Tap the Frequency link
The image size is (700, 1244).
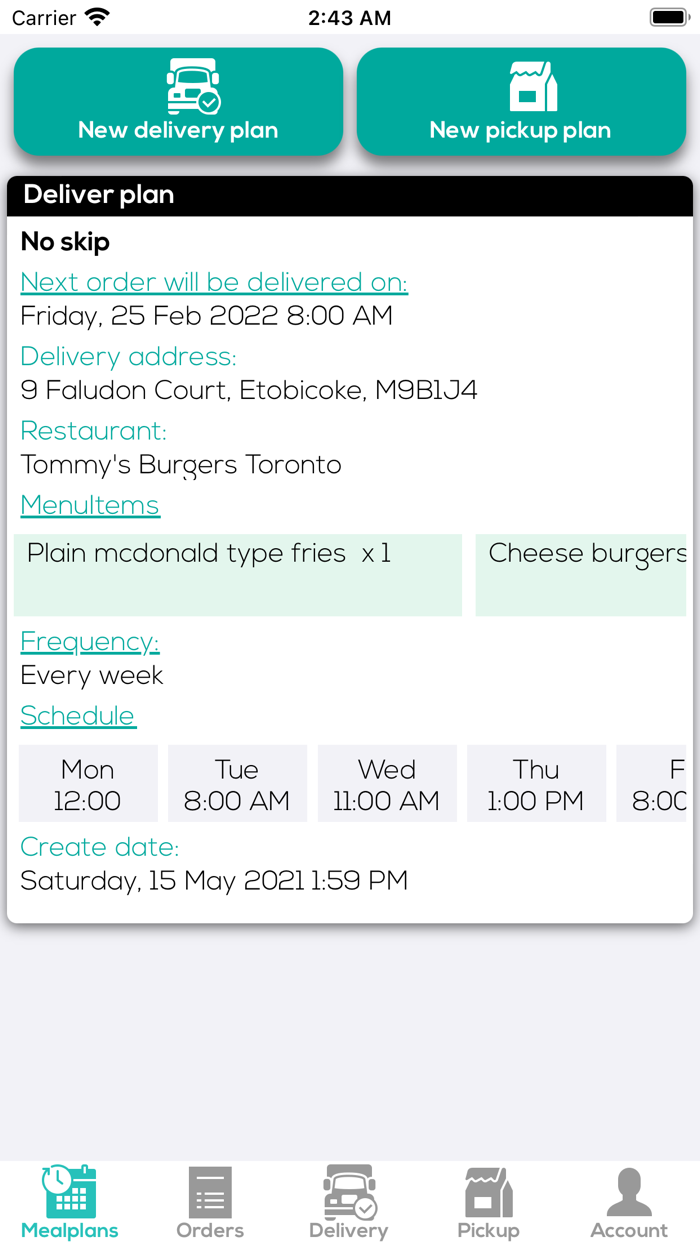(x=90, y=641)
